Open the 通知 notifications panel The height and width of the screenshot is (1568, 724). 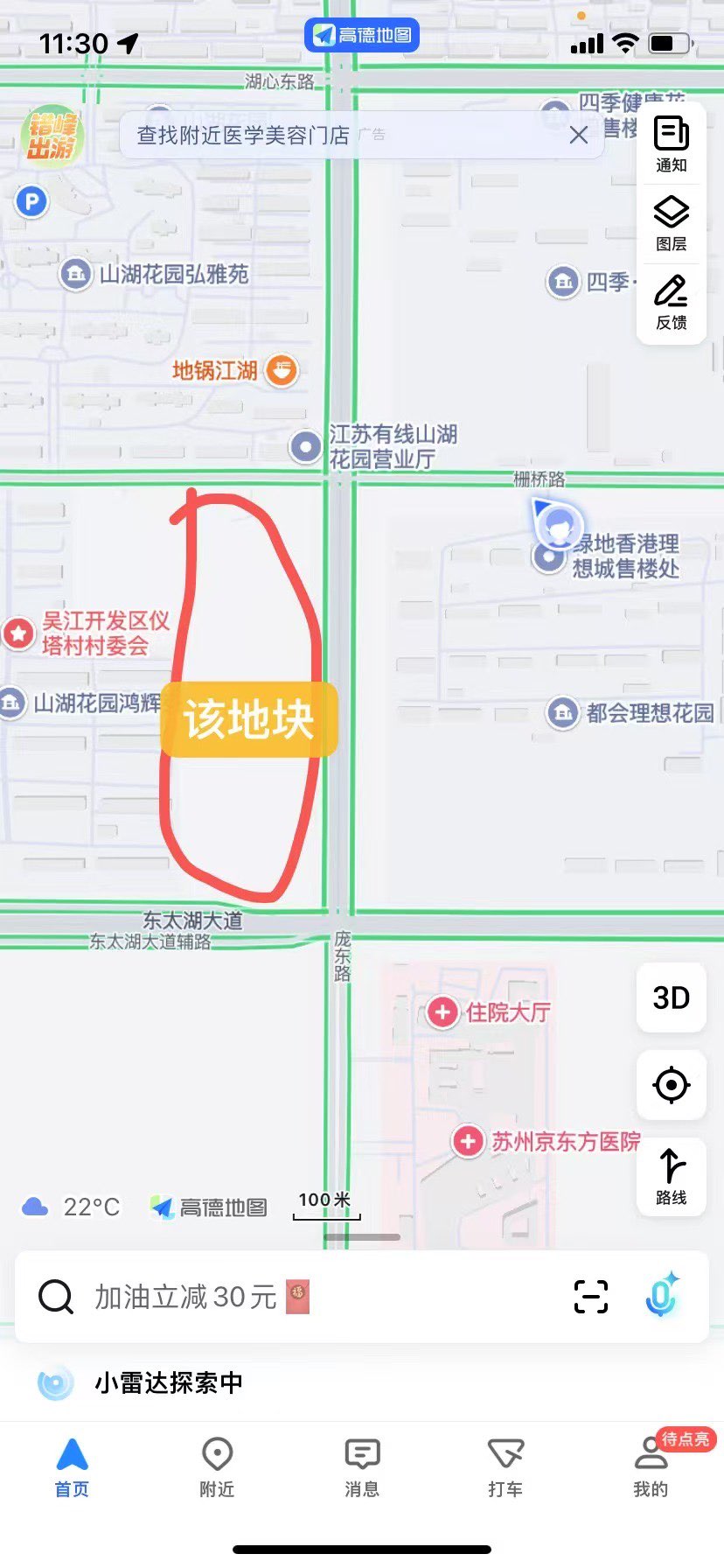pos(671,144)
